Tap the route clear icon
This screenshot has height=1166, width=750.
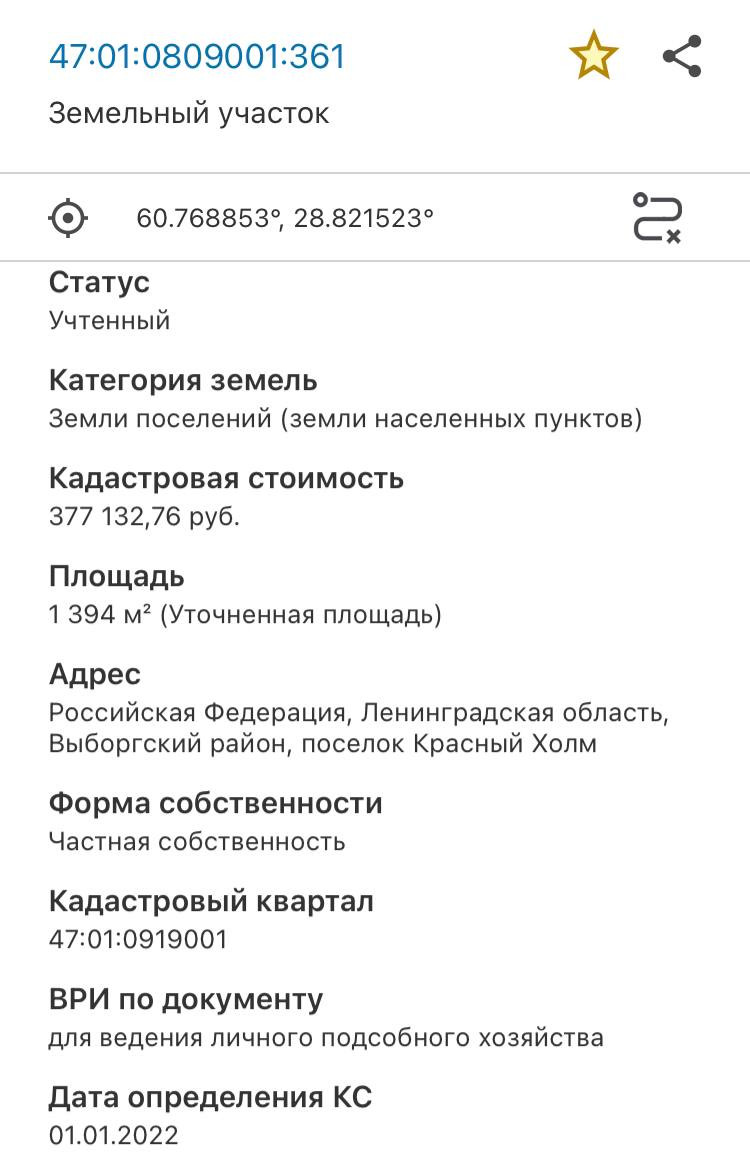point(657,217)
